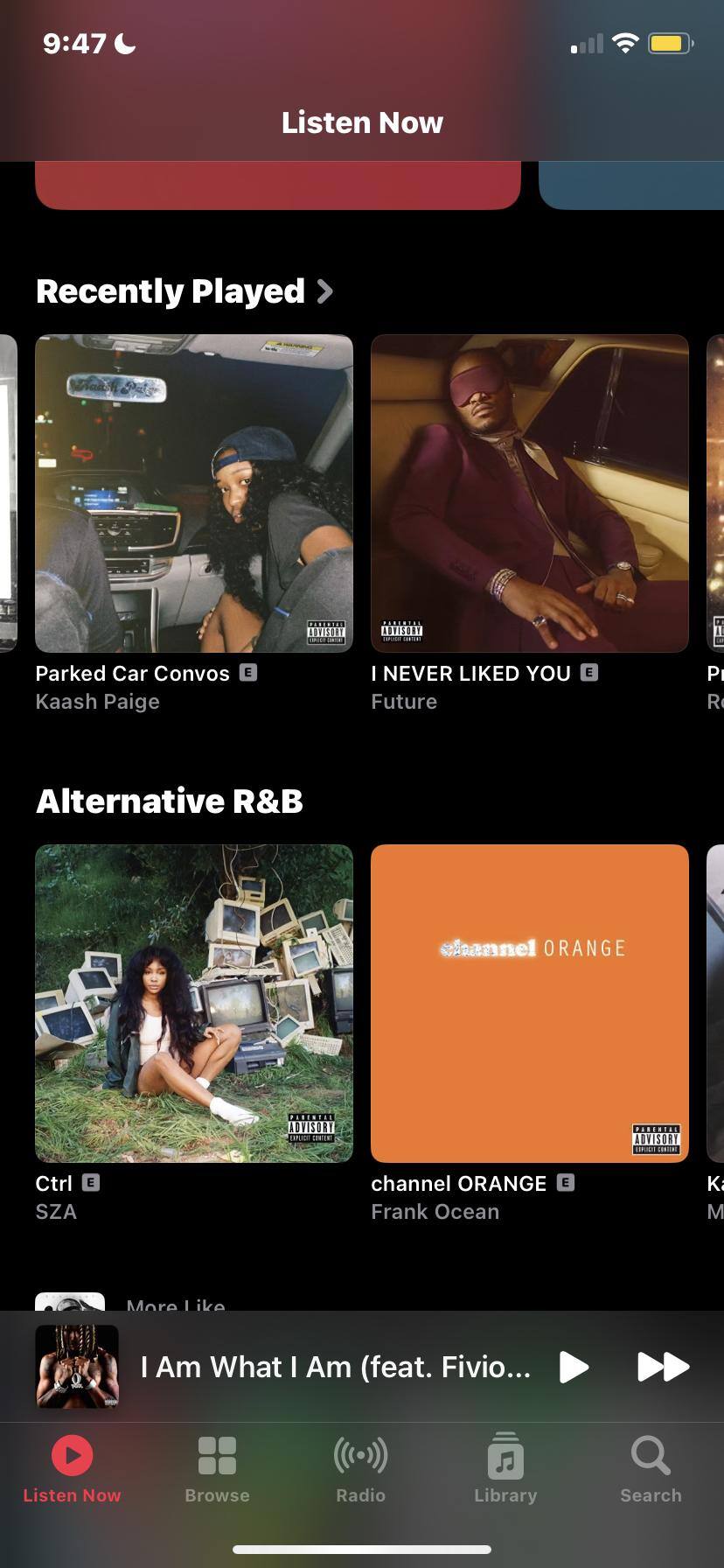This screenshot has height=1568, width=724.
Task: Expand the I Am What I Am mini player
Action: pyautogui.click(x=336, y=1367)
